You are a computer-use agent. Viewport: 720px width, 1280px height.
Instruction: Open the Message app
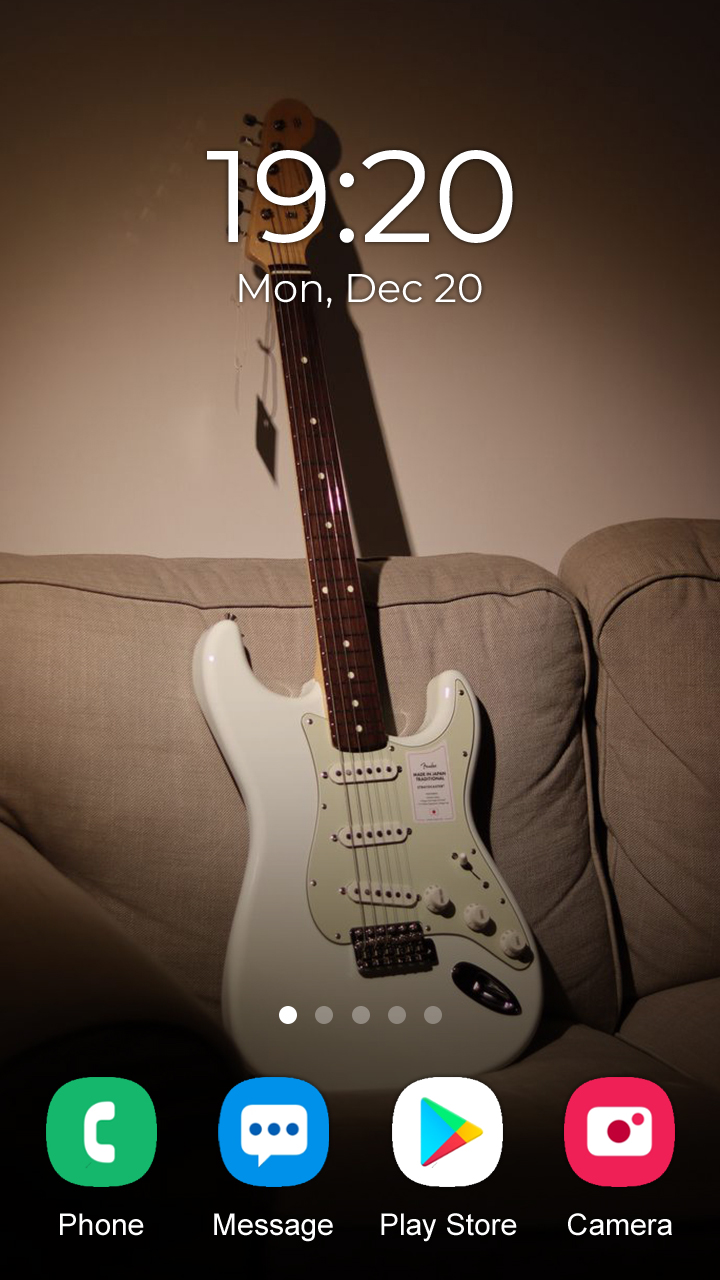(x=274, y=1131)
